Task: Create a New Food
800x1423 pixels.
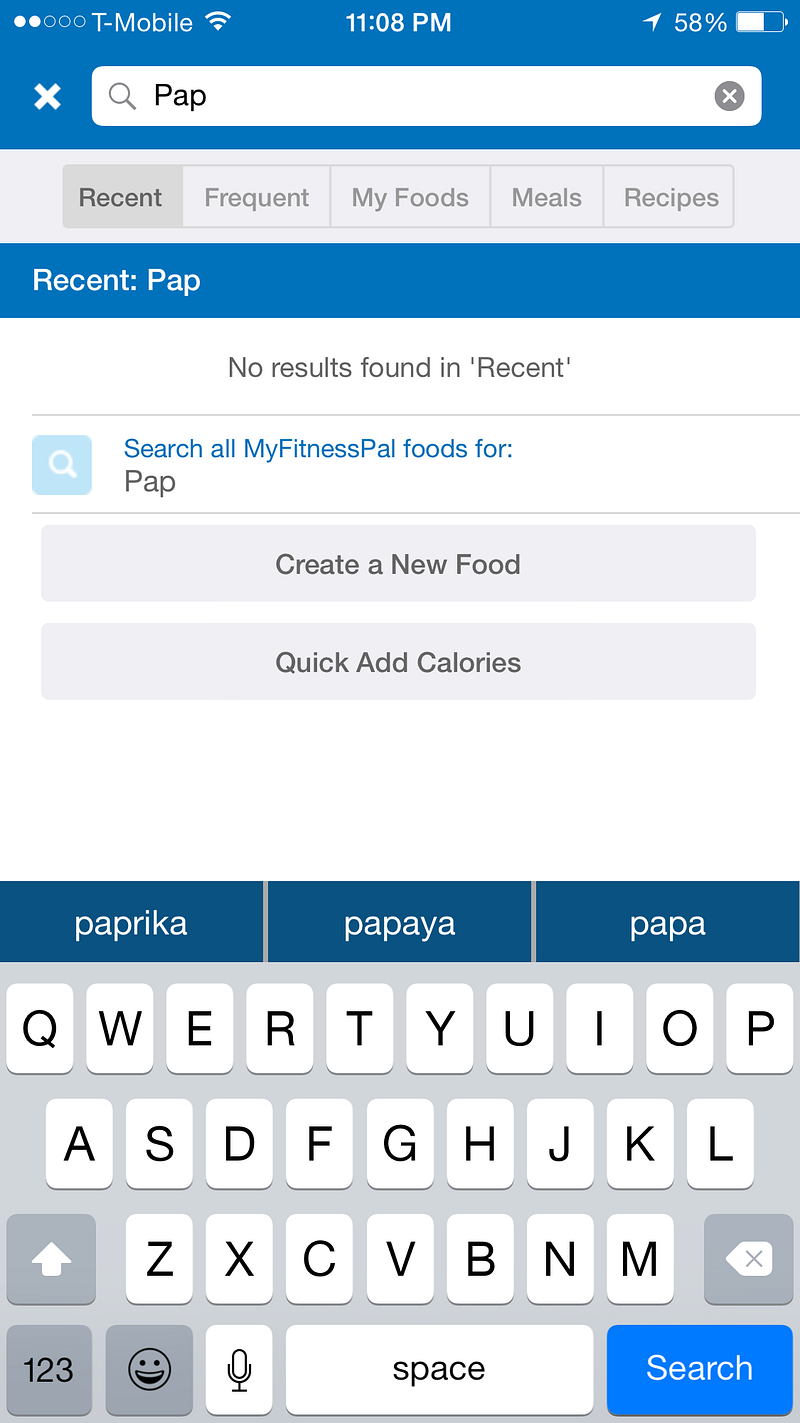Action: [x=398, y=564]
